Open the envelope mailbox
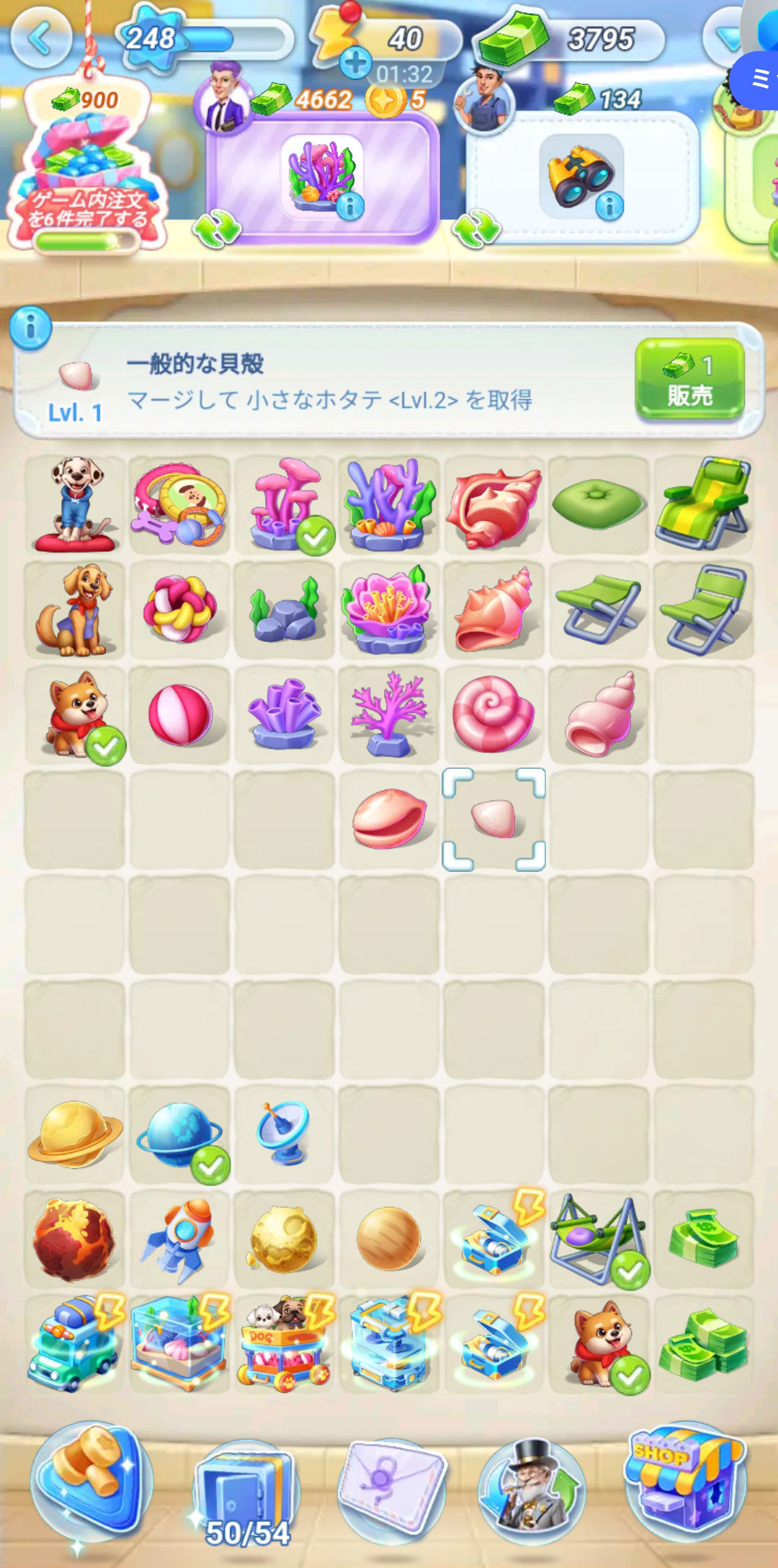 pyautogui.click(x=392, y=1484)
